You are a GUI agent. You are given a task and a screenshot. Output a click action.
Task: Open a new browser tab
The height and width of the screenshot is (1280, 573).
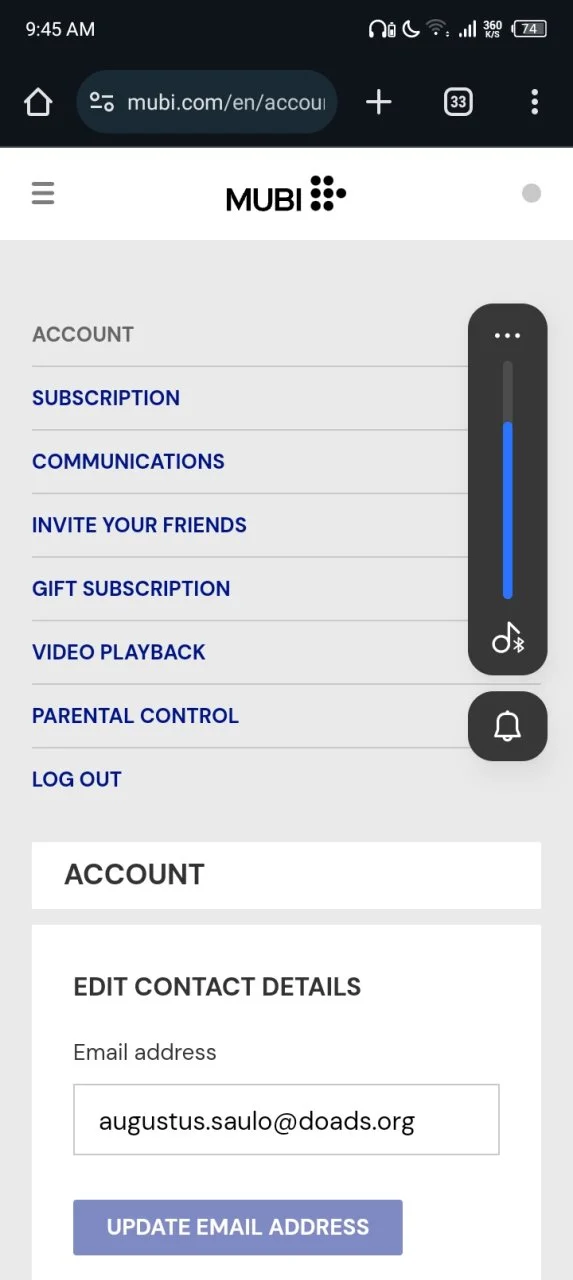[378, 102]
